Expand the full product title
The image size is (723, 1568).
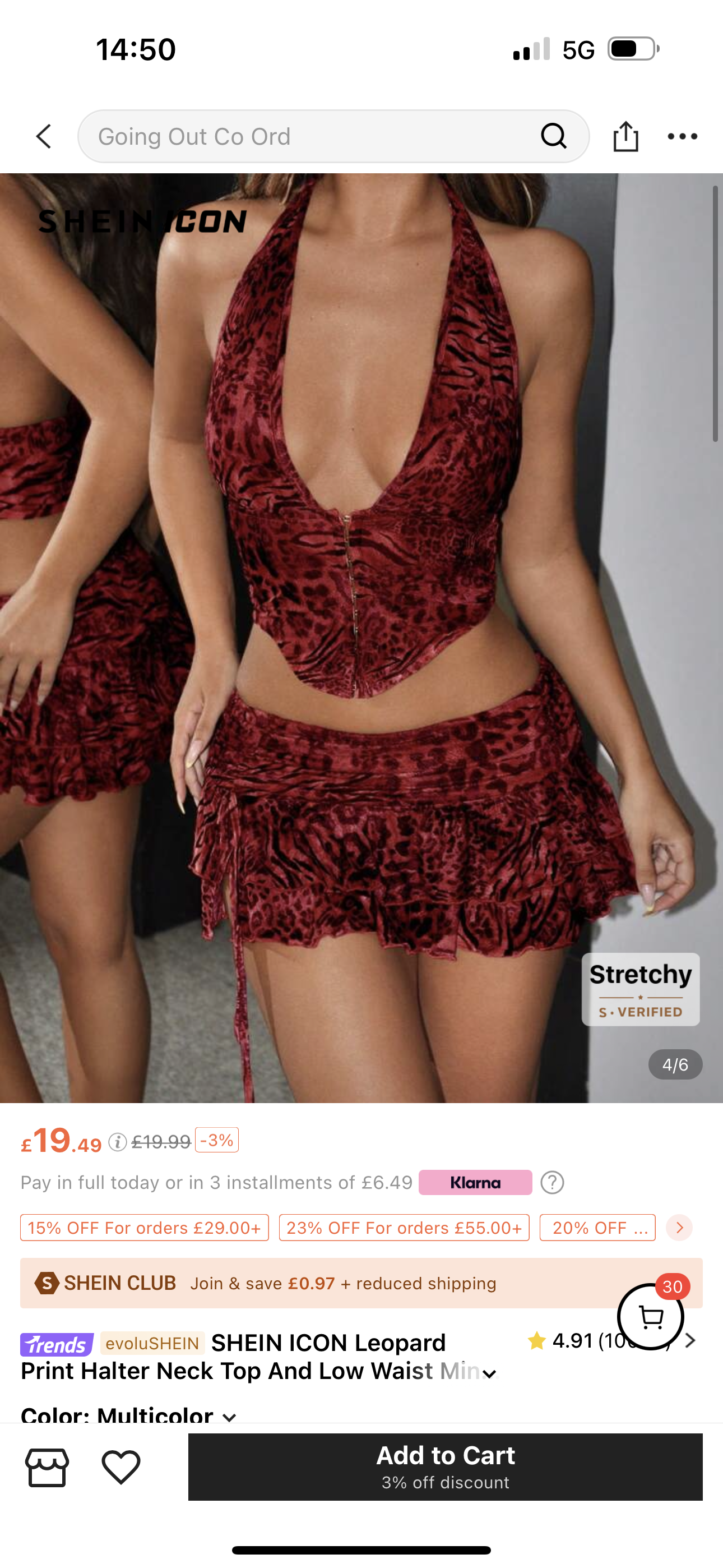pyautogui.click(x=489, y=1374)
